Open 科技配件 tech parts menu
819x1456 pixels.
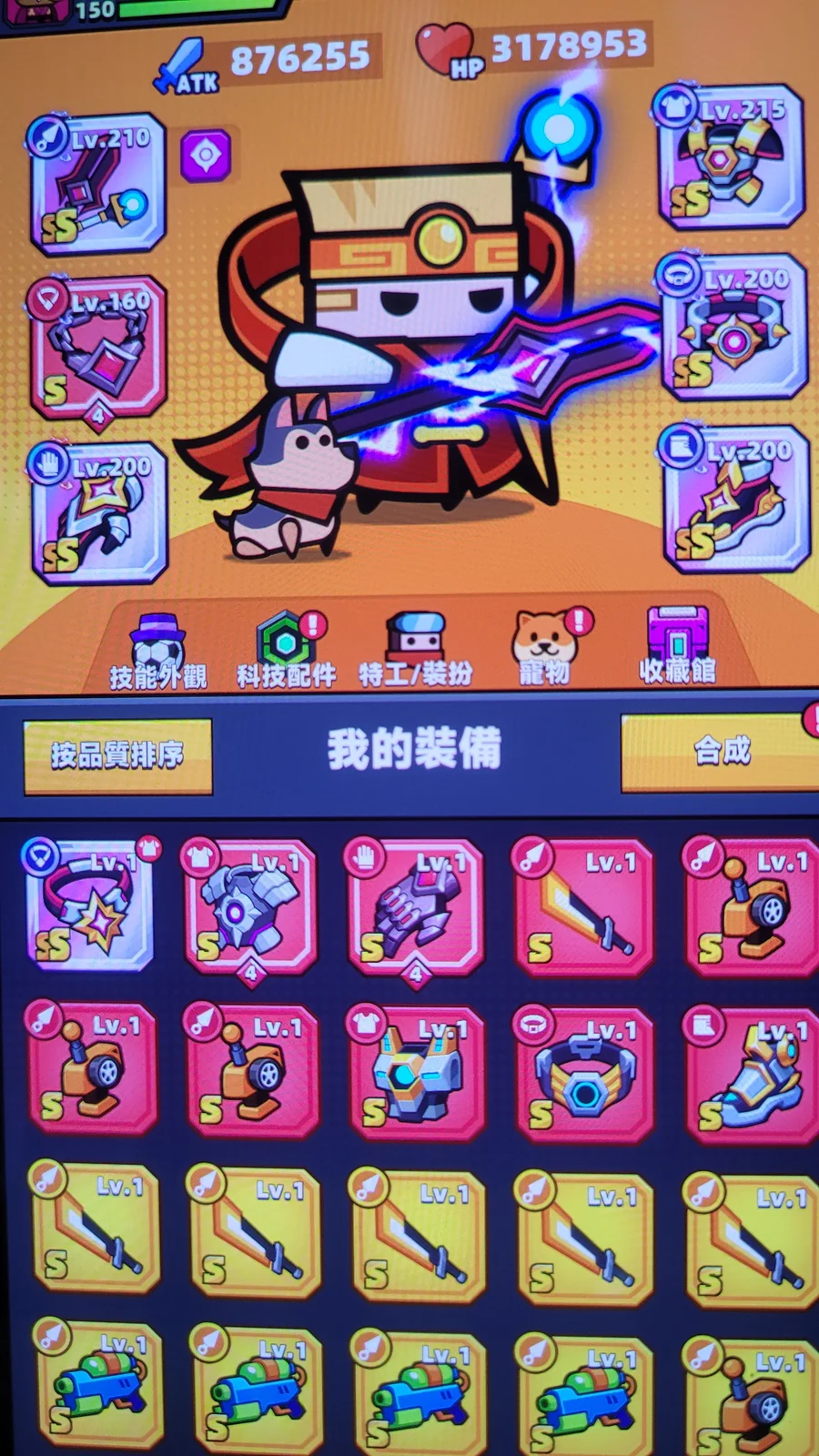[x=287, y=649]
